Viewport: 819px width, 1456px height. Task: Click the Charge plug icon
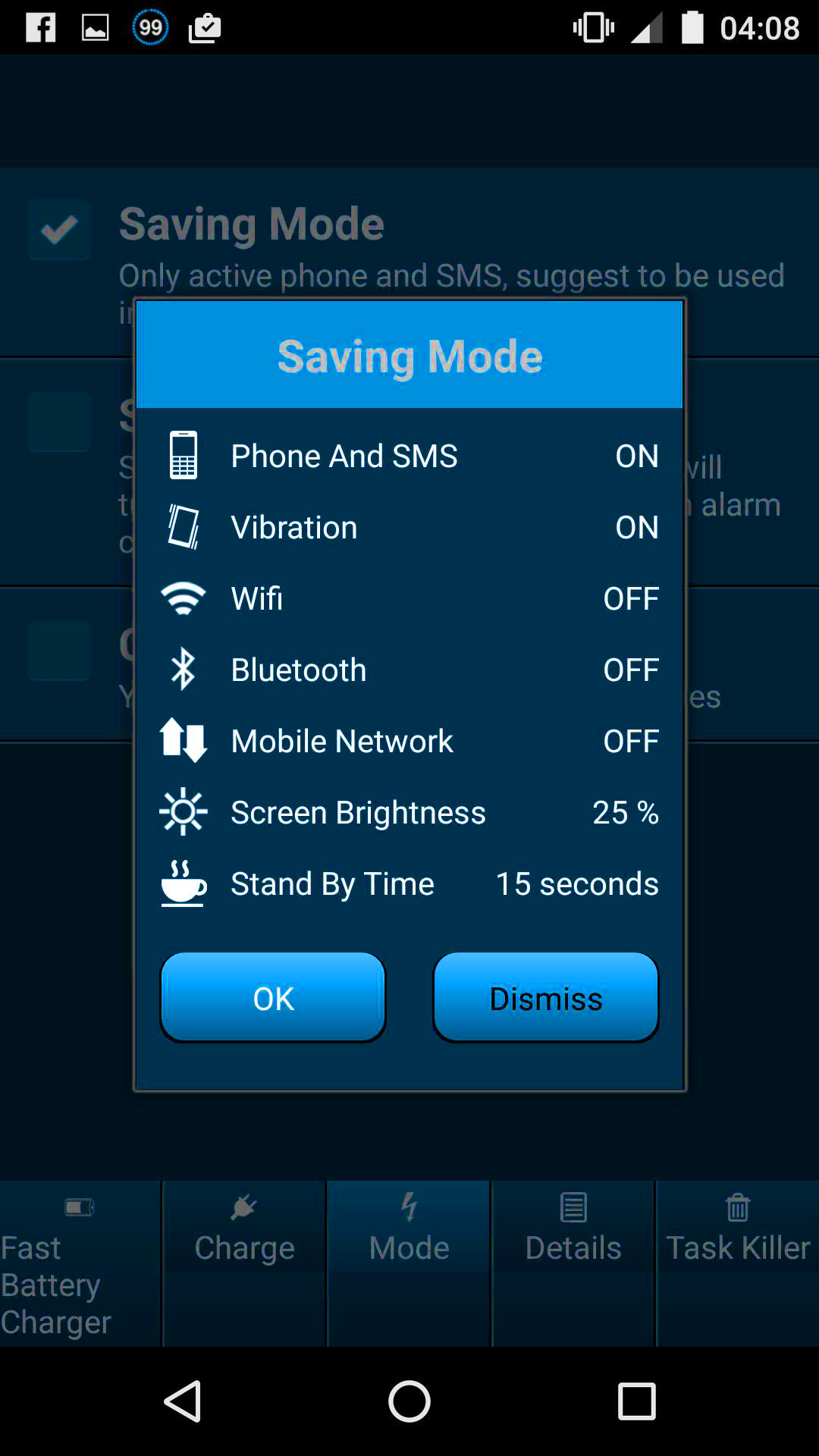(243, 1206)
